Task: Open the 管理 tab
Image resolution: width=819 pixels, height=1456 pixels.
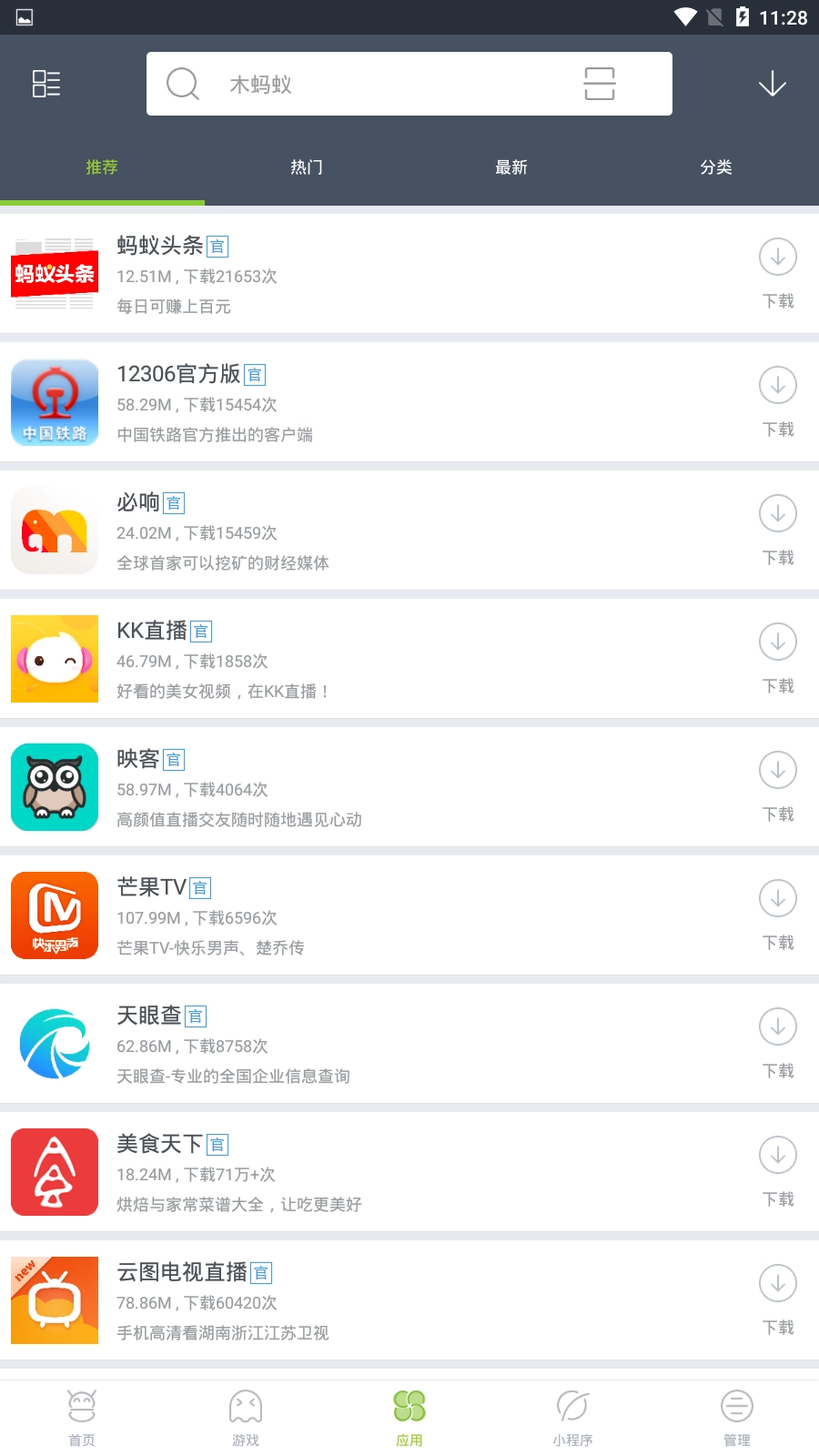Action: [737, 1418]
